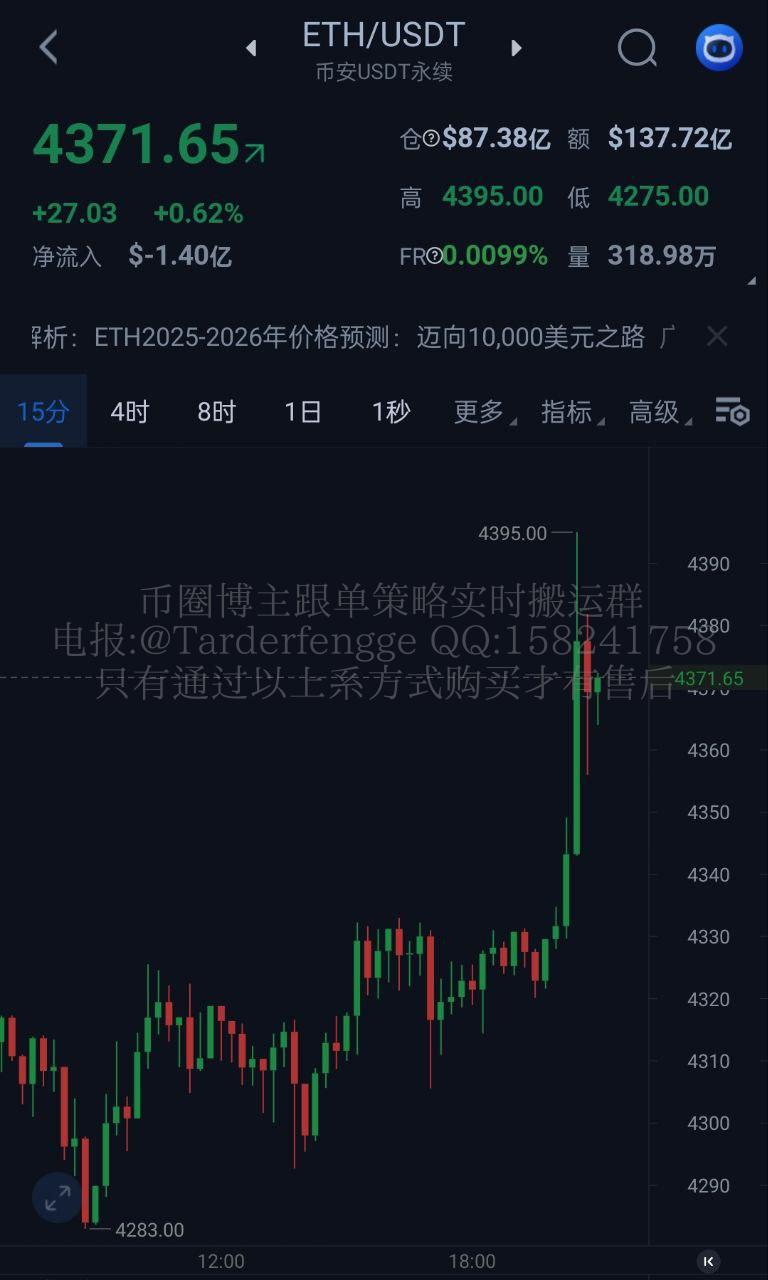Open the search magnifier icon
Screen dimensions: 768x1280
[637, 47]
